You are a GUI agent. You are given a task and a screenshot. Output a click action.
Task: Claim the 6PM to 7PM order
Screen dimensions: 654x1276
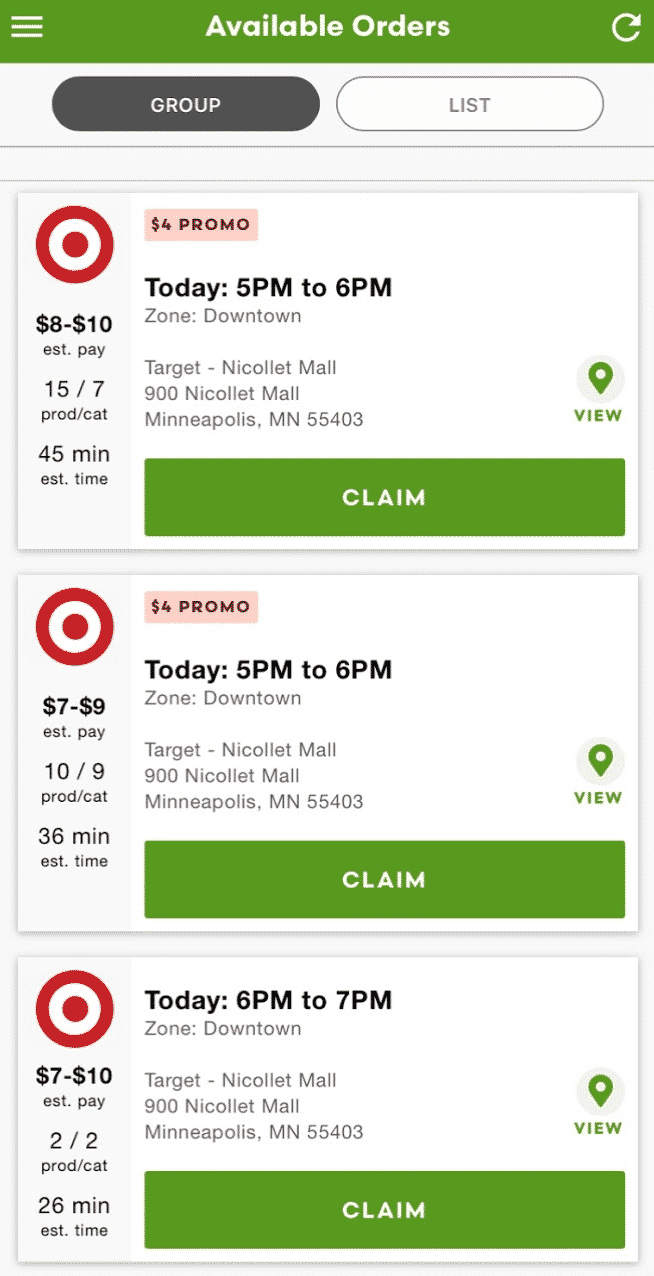pyautogui.click(x=384, y=1210)
